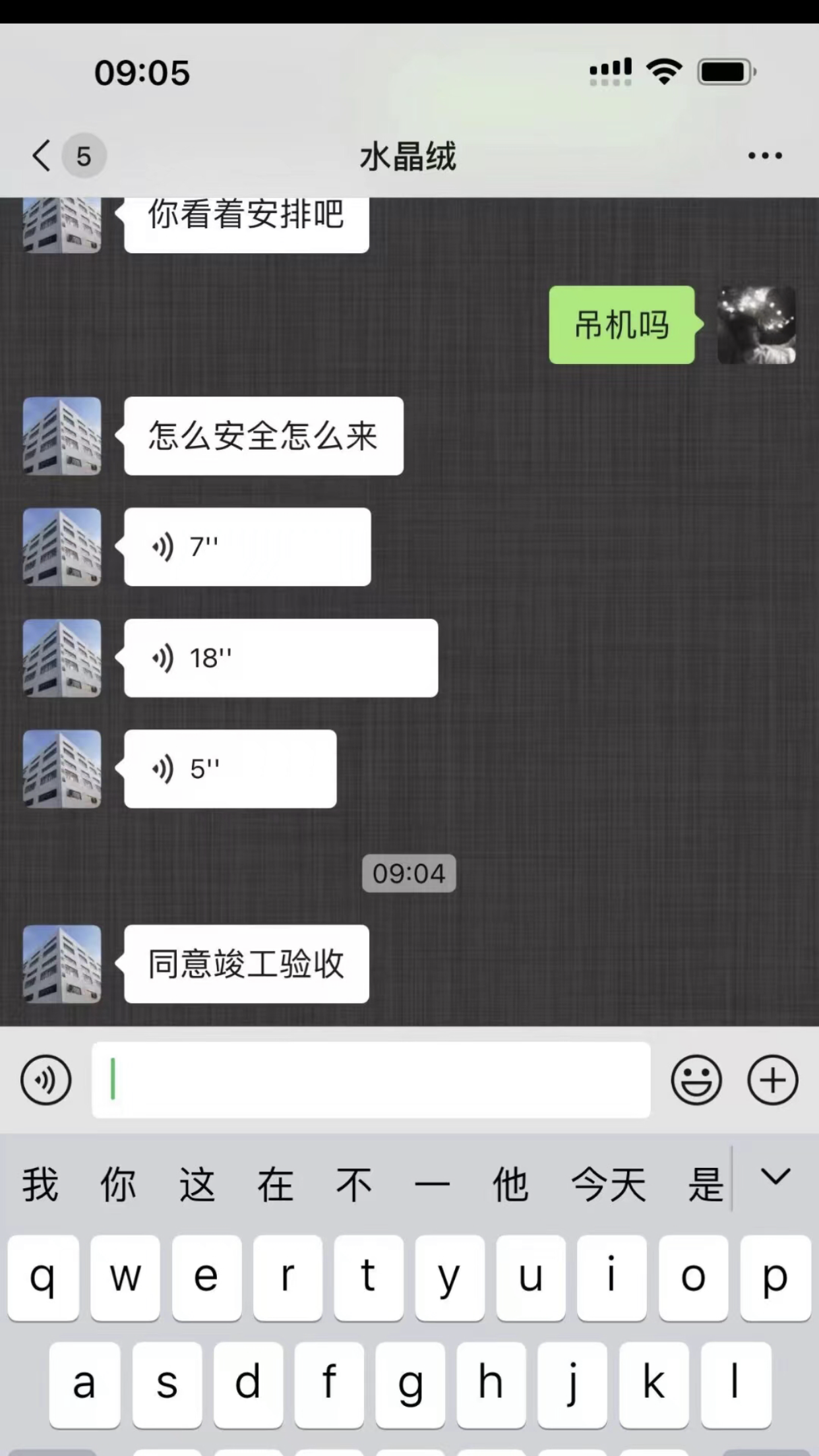
Task: Play the 7-second voice message
Action: pos(247,547)
